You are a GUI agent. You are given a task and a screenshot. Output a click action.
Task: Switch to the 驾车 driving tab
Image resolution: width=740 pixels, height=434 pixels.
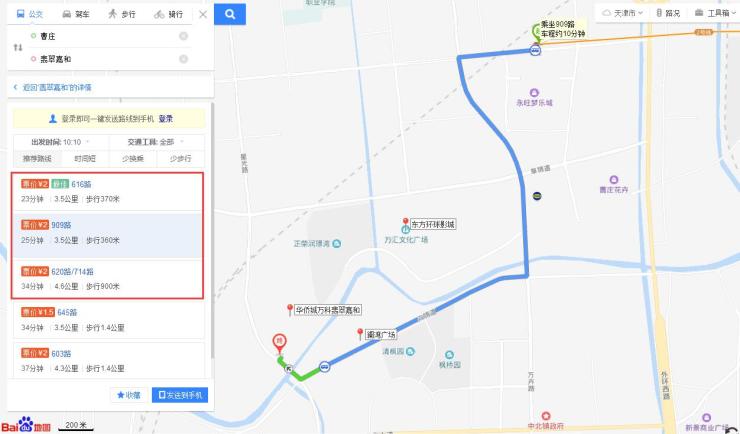pyautogui.click(x=76, y=14)
